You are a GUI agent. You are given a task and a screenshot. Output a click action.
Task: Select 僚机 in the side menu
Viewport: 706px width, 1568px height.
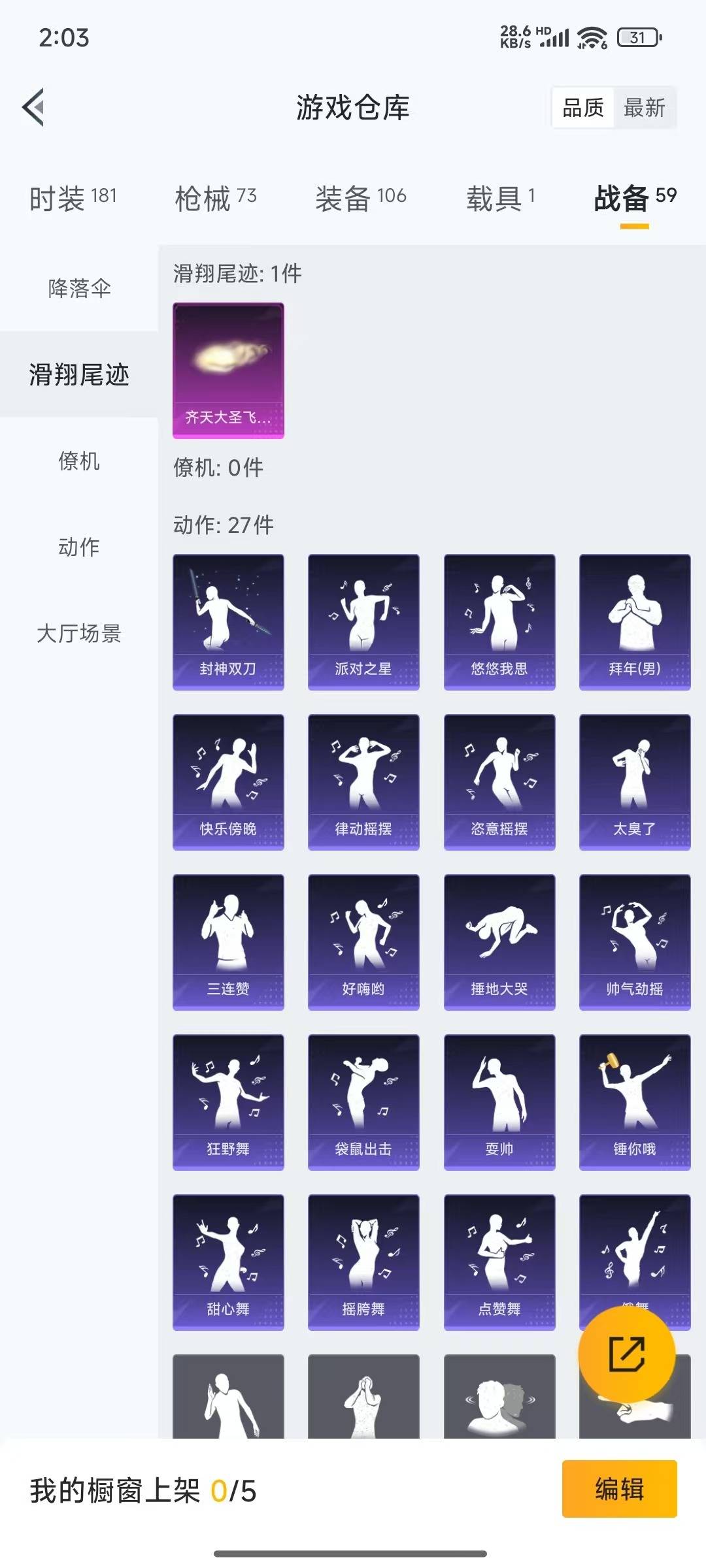point(79,461)
